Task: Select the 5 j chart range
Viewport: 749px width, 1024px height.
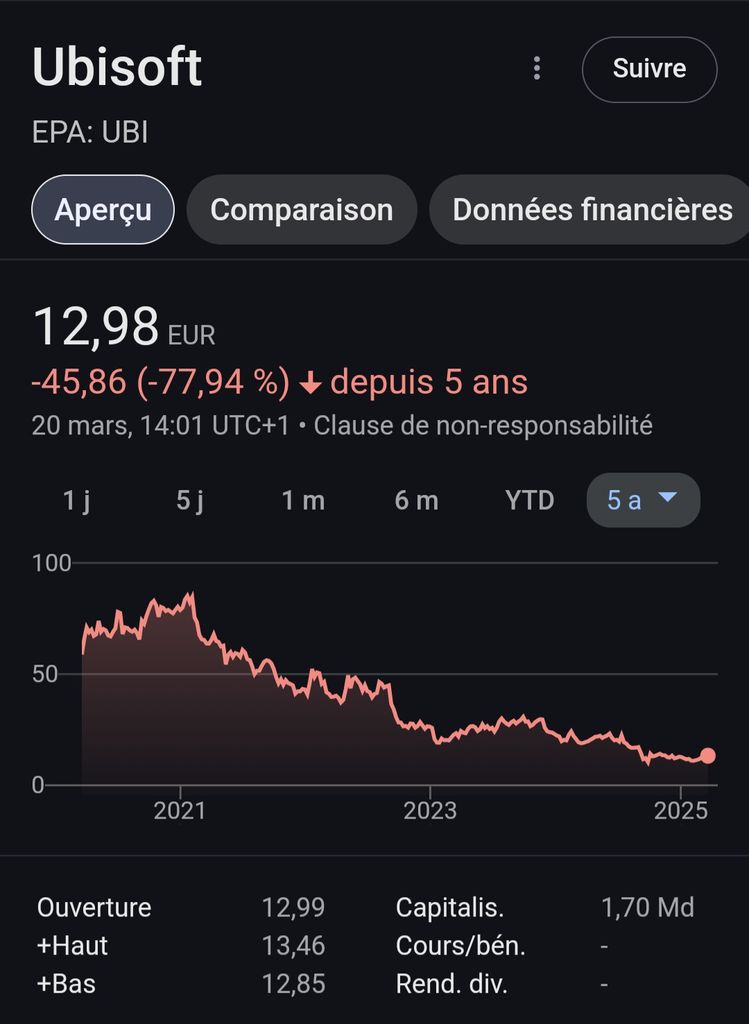Action: (x=190, y=500)
